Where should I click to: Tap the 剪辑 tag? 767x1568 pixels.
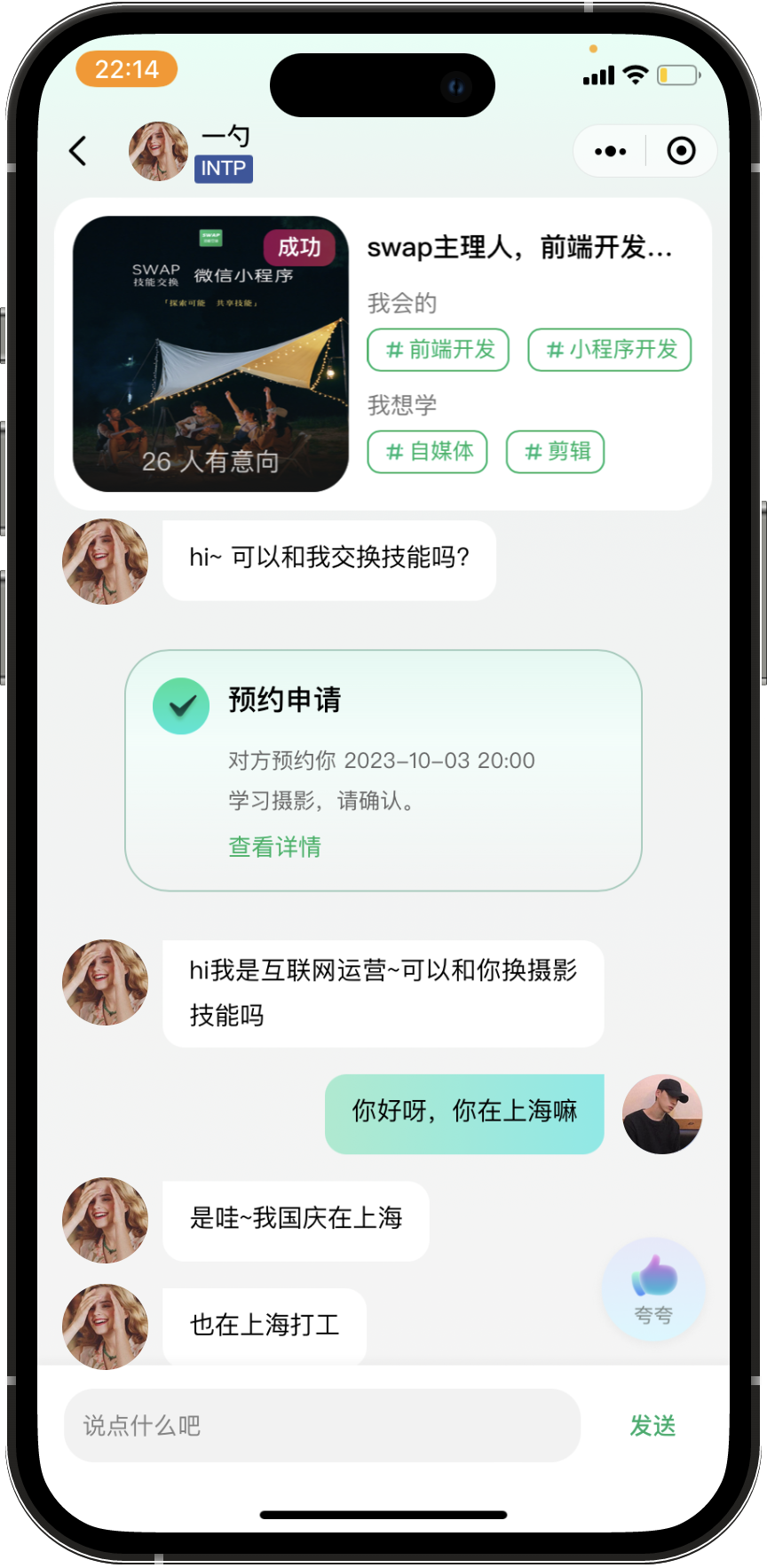pyautogui.click(x=556, y=452)
